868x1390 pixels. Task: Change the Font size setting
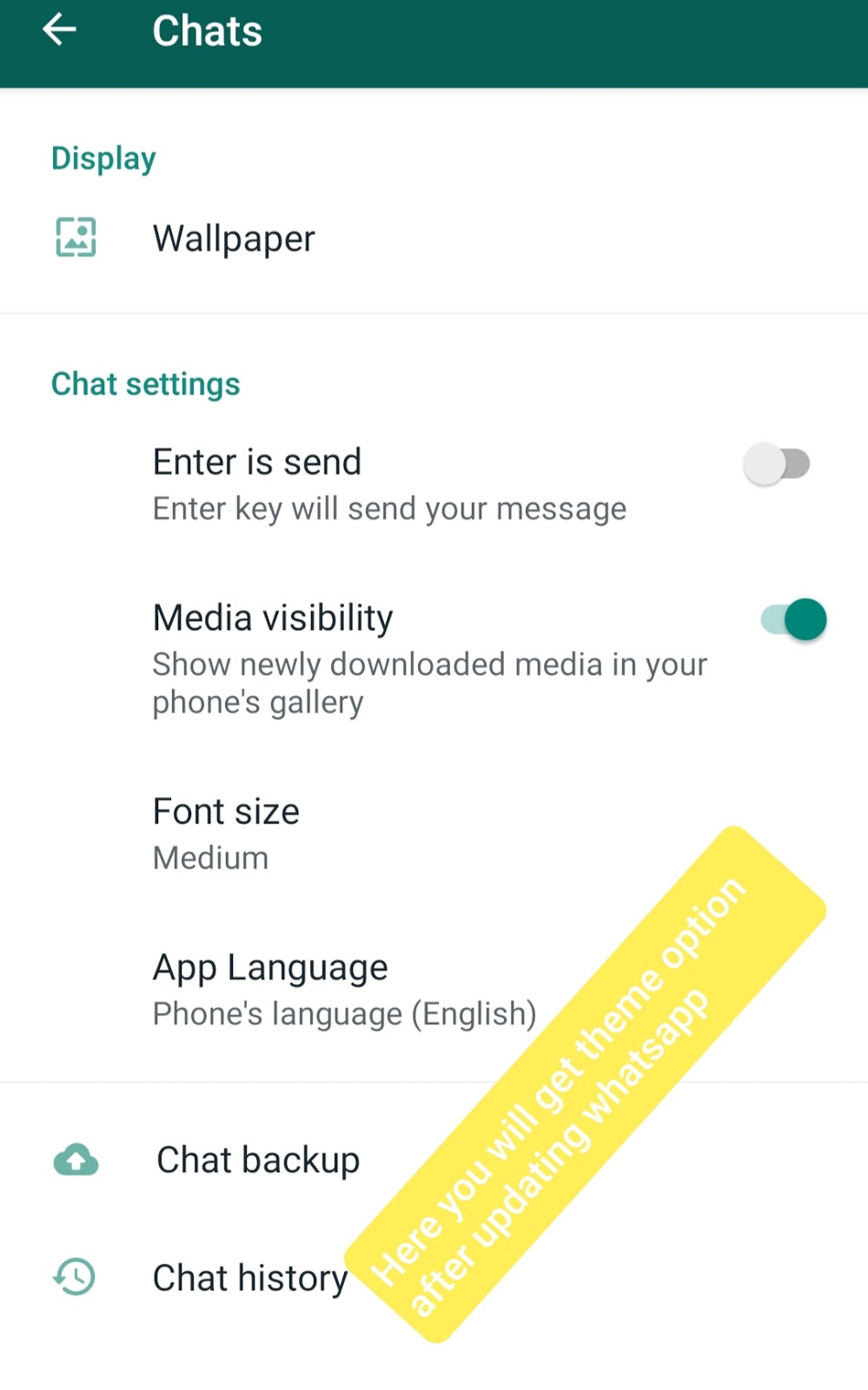coord(226,833)
